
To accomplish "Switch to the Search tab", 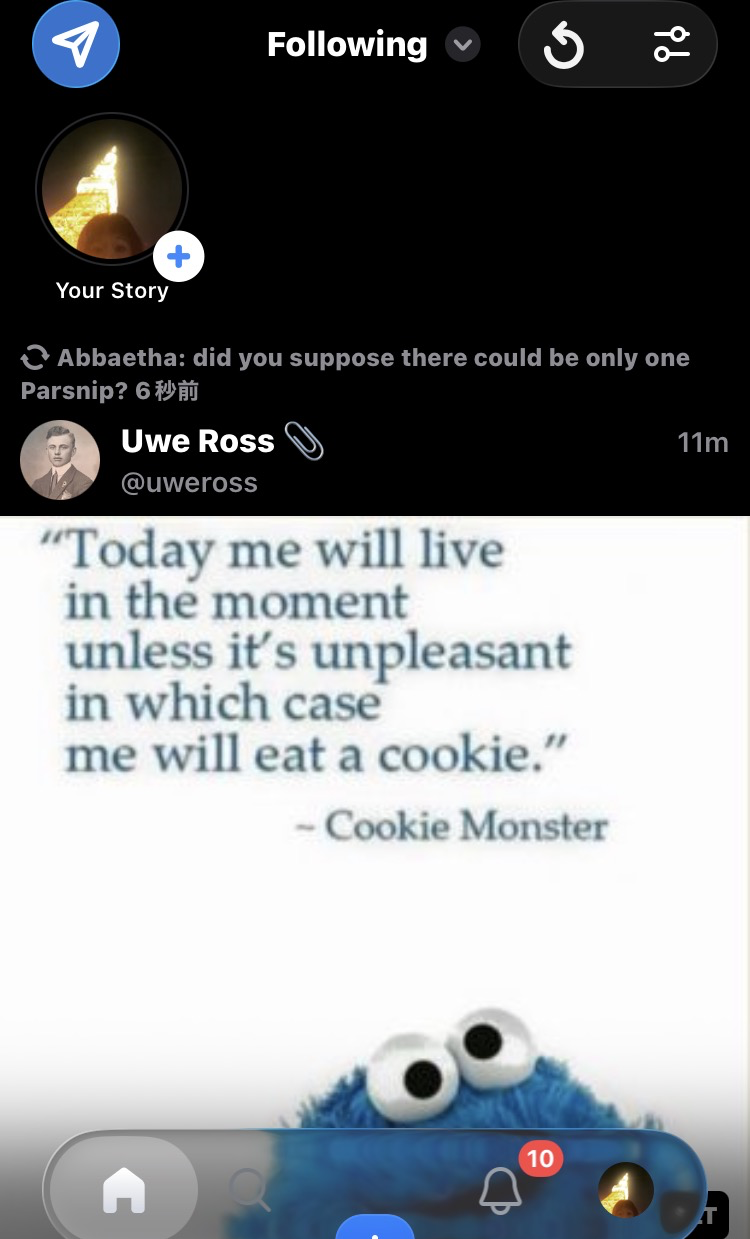I will coord(248,1190).
